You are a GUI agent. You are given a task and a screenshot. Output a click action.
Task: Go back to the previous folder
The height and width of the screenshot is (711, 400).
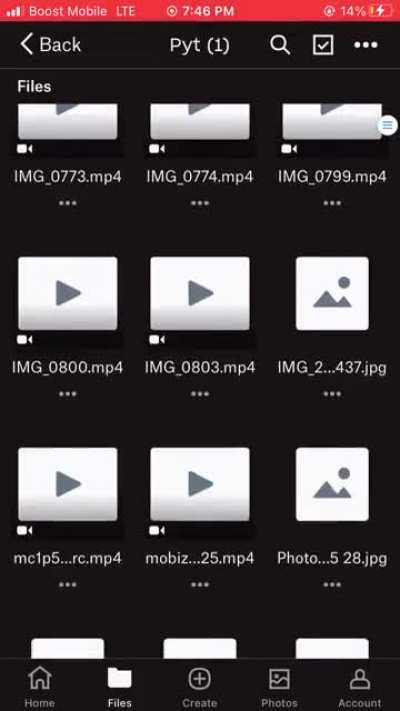click(50, 45)
